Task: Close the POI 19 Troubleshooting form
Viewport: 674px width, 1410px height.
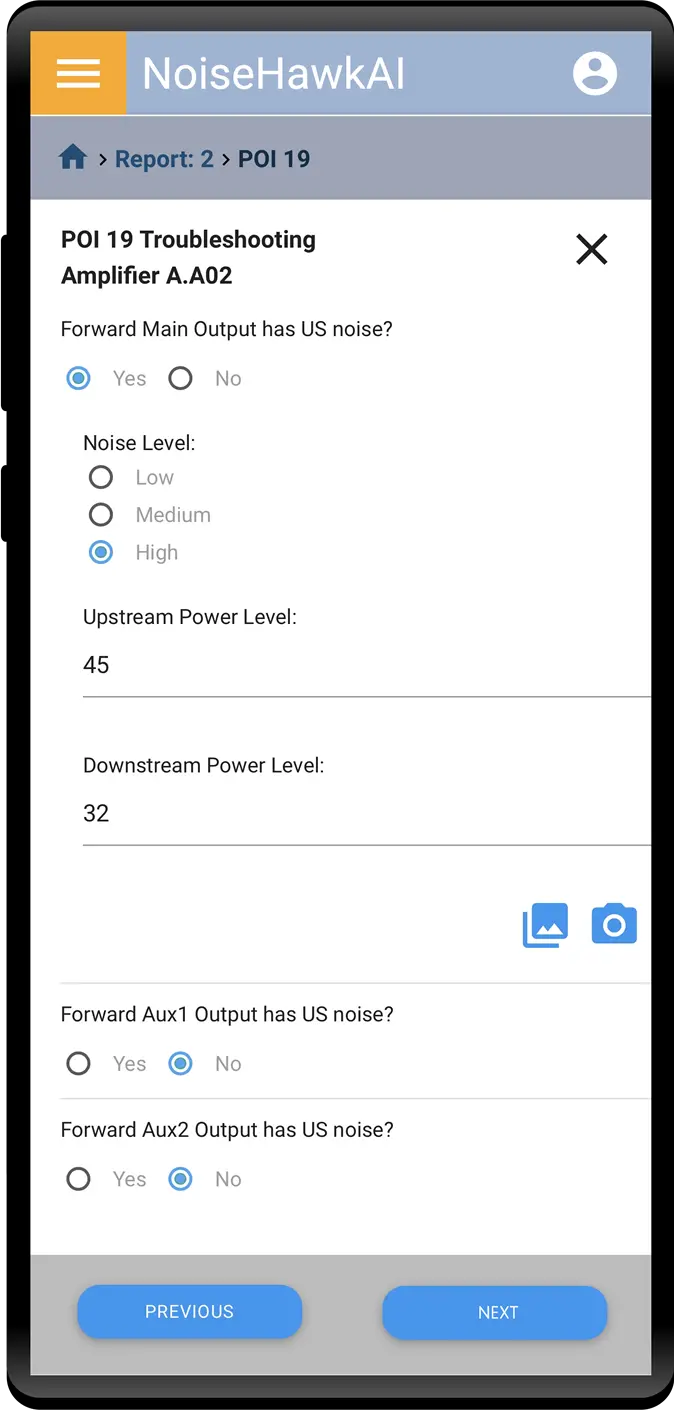Action: [x=592, y=249]
